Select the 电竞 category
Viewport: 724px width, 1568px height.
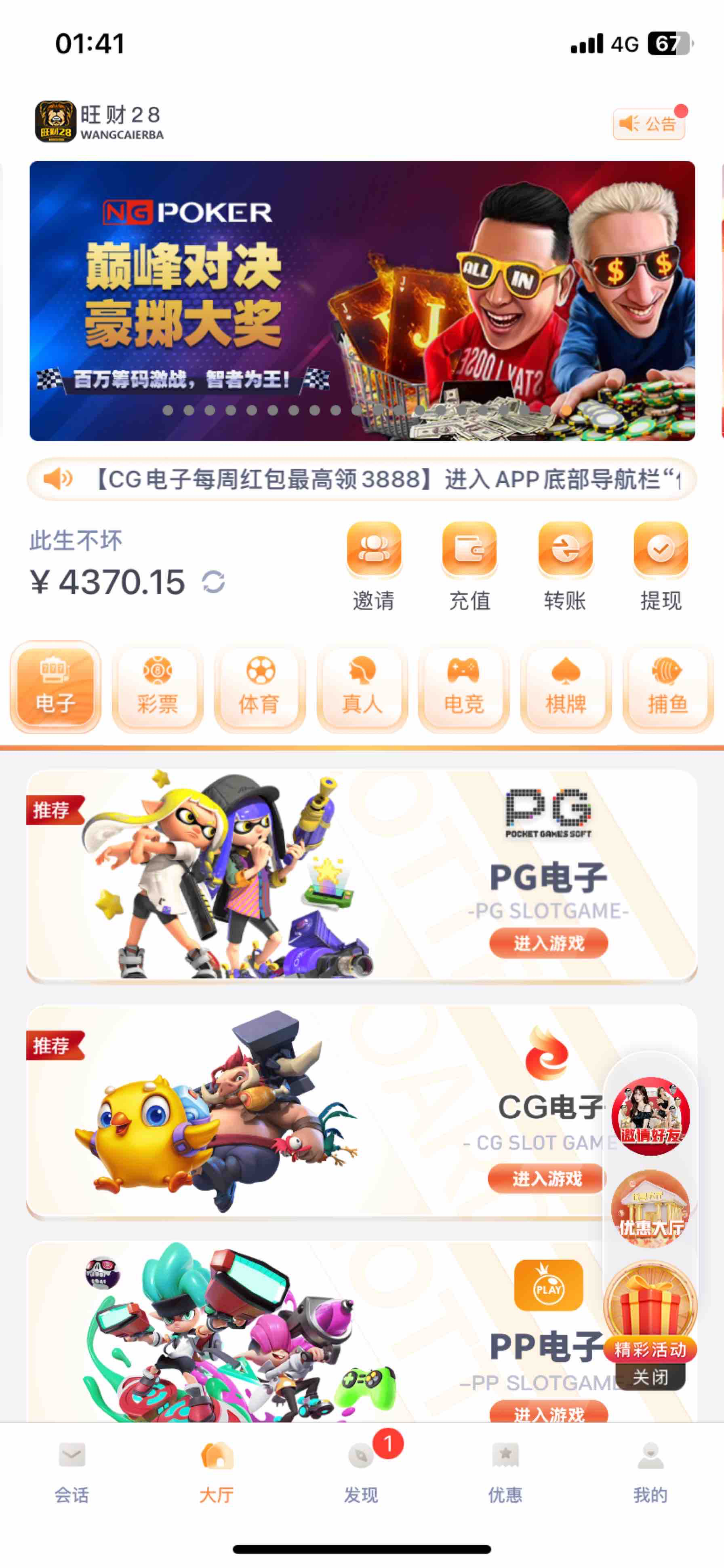pos(463,687)
